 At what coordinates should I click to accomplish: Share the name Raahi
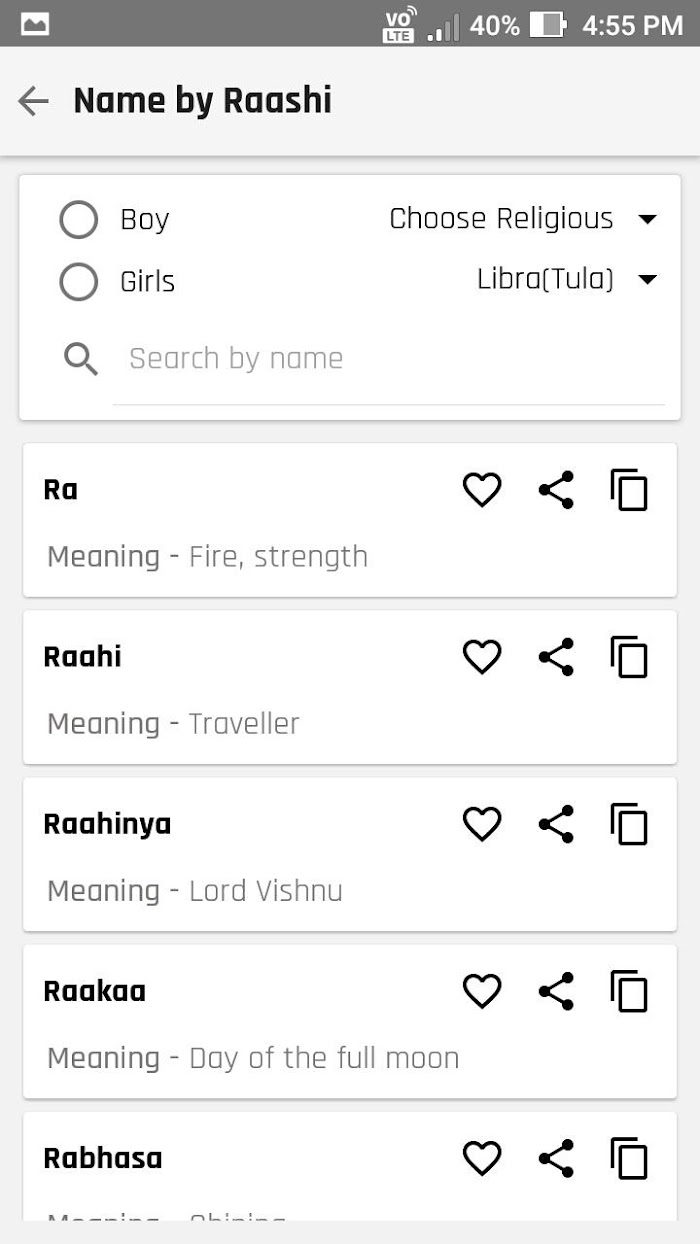pos(556,657)
